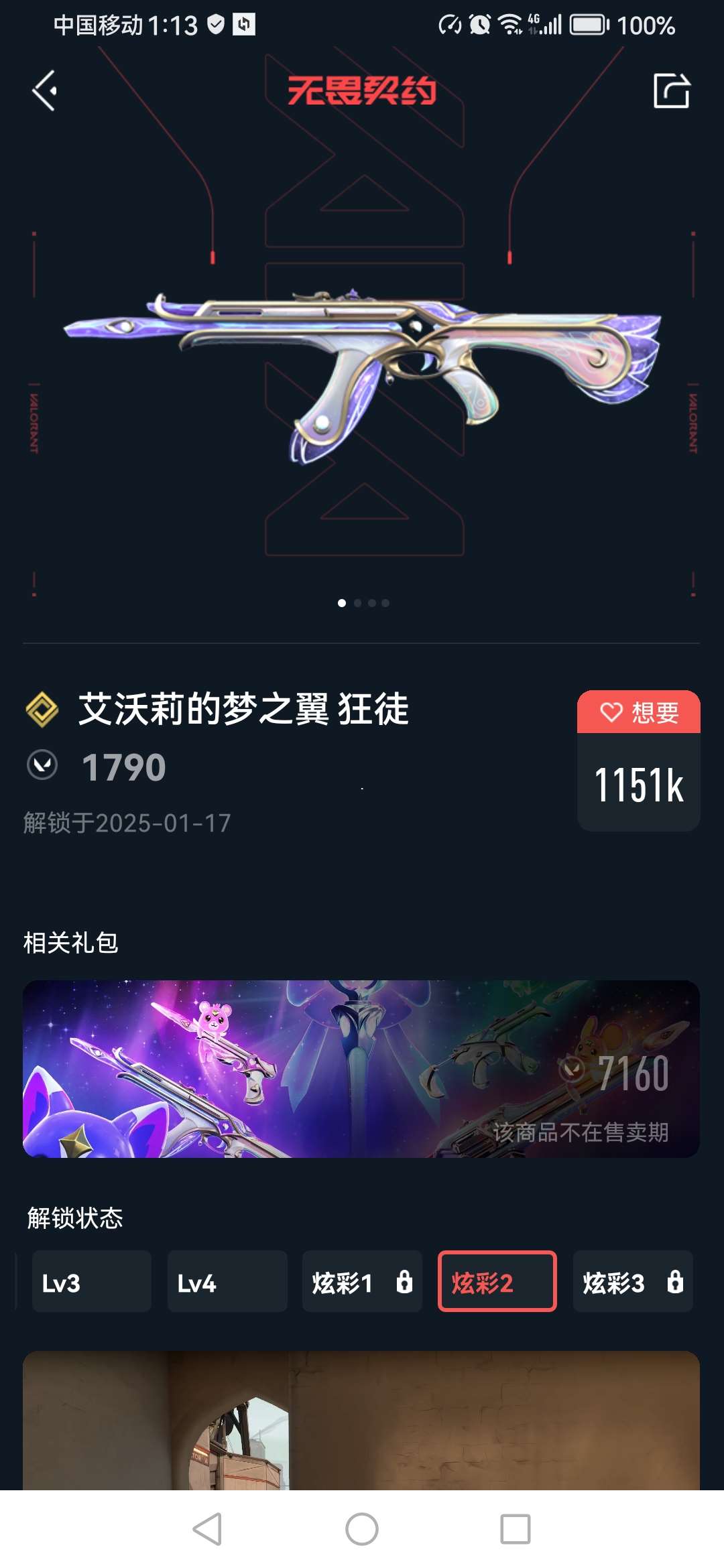Select the 炫彩2 variant
The width and height of the screenshot is (724, 1568).
pyautogui.click(x=497, y=1281)
